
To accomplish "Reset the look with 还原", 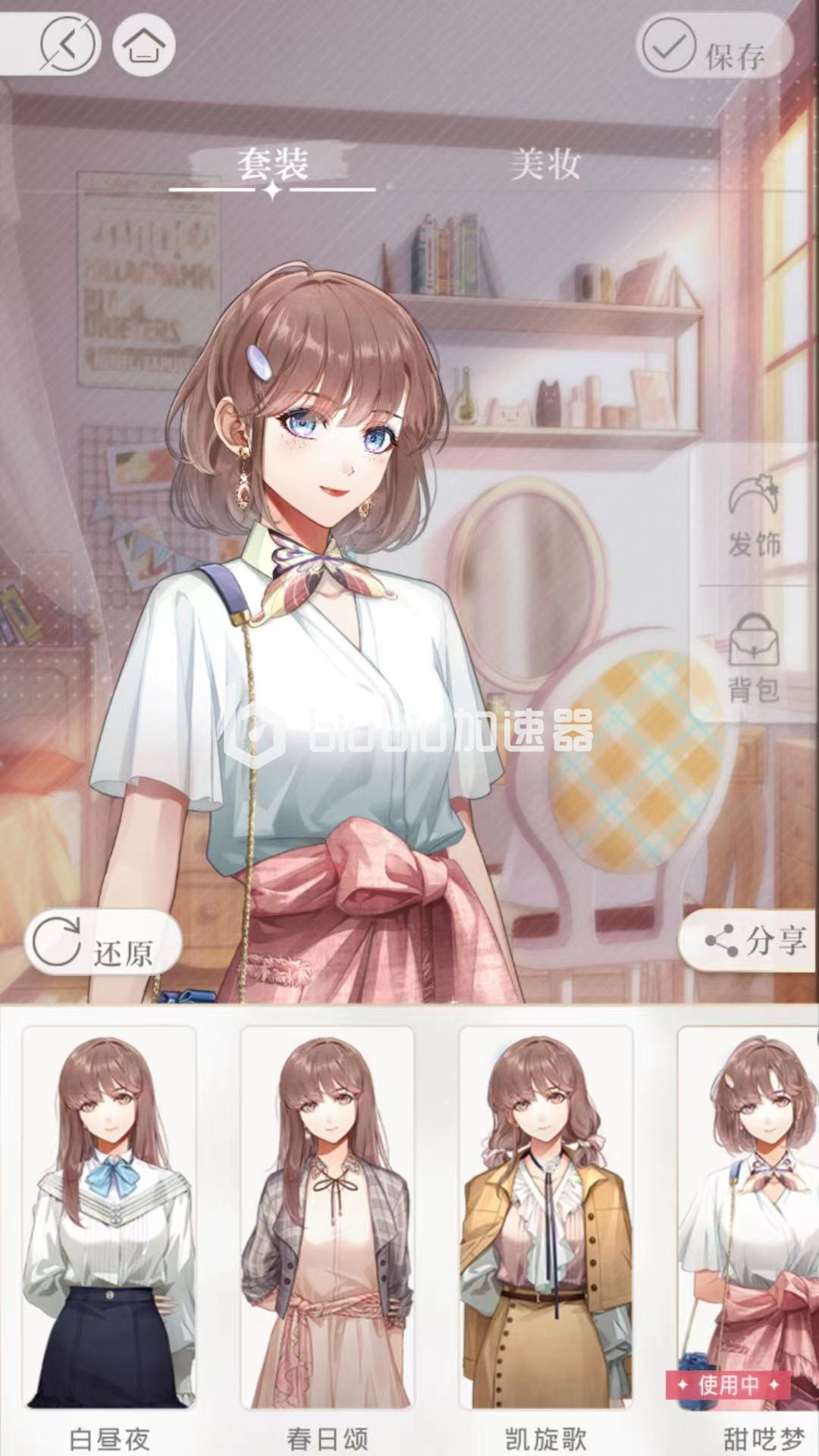I will click(x=102, y=943).
